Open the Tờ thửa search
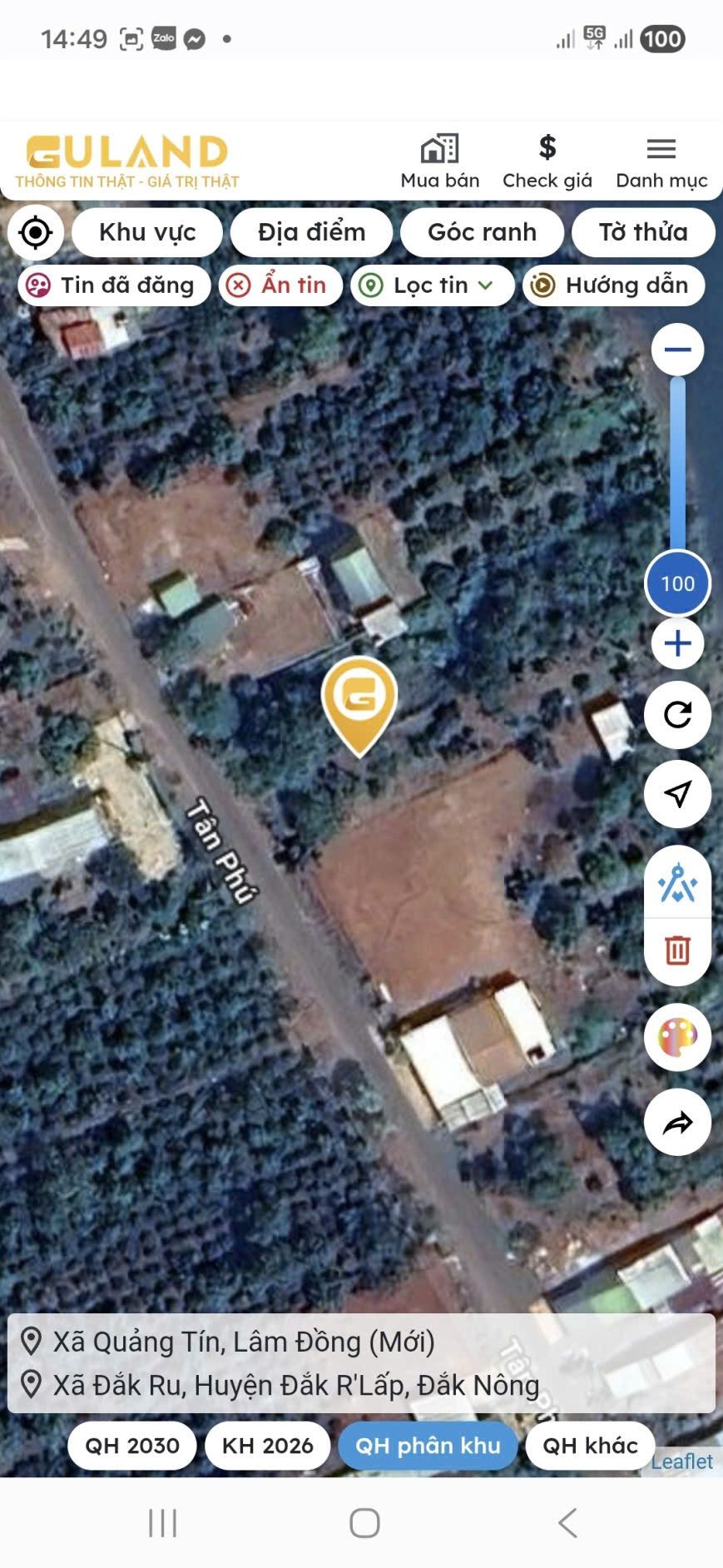Viewport: 723px width, 1568px height. (x=643, y=232)
